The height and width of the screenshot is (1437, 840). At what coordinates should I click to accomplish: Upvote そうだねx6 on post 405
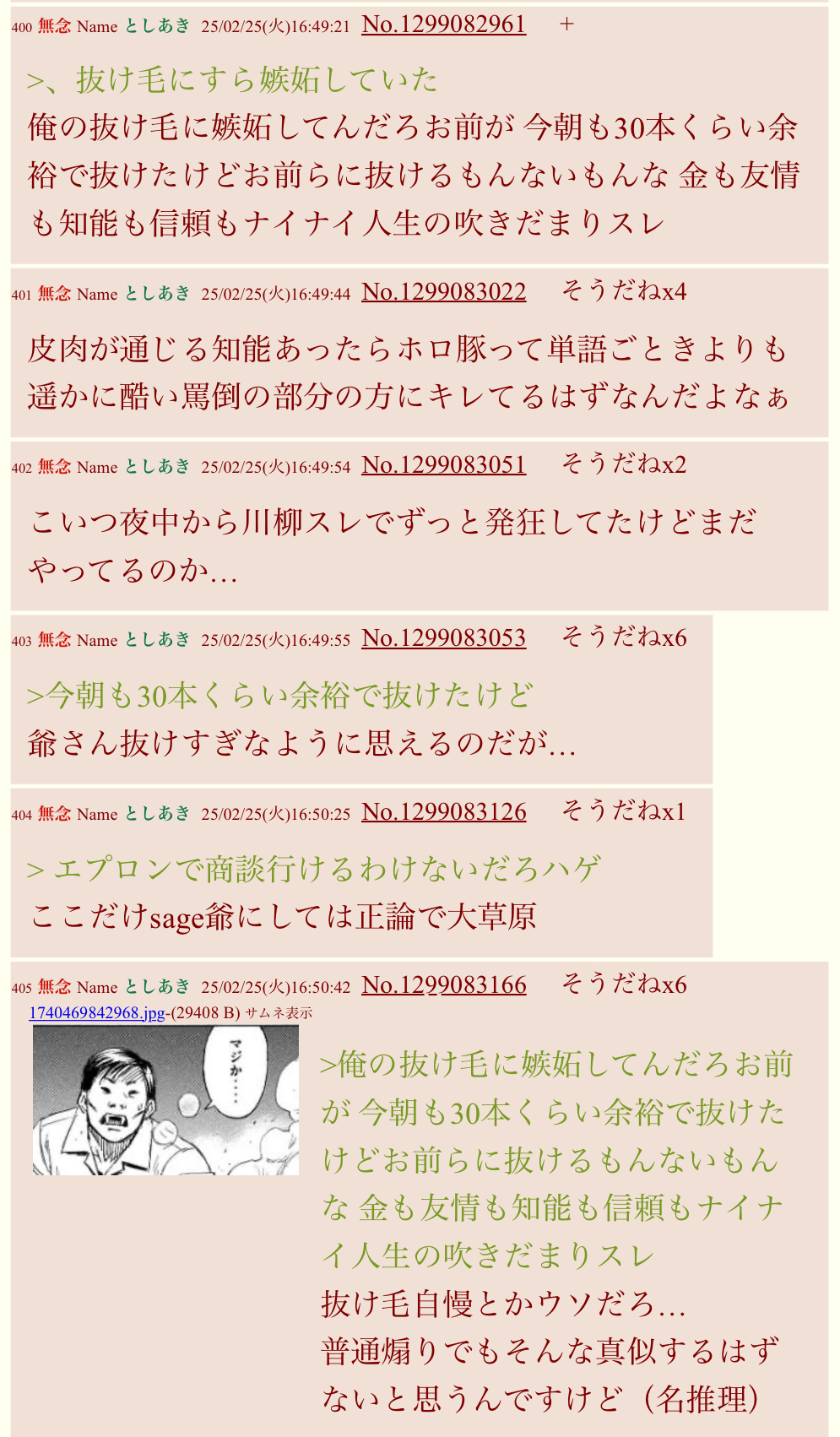point(624,984)
